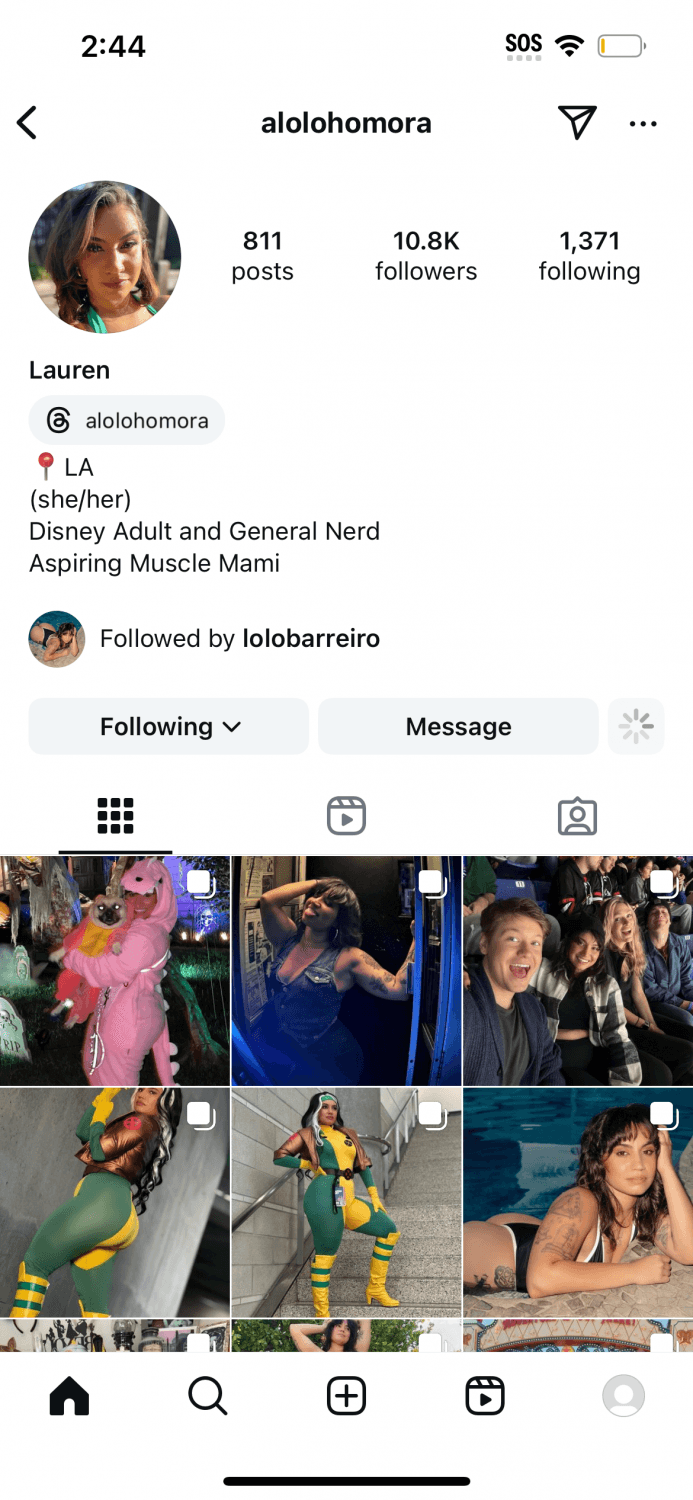Switch to the Reels tab on profile
The image size is (693, 1500).
(346, 816)
